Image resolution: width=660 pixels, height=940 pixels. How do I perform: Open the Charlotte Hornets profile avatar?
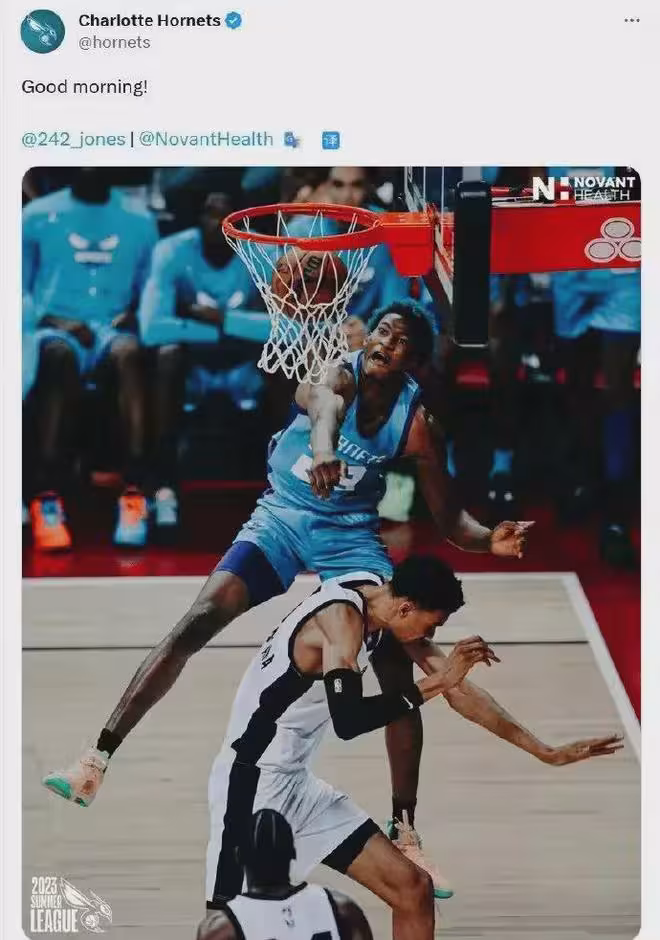(43, 31)
